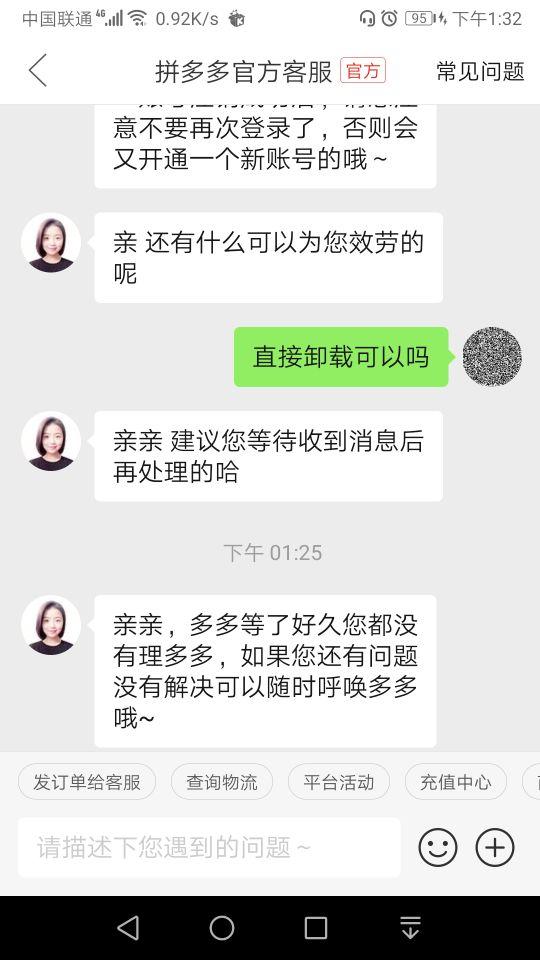Open the 平台活动 chip

(x=339, y=782)
